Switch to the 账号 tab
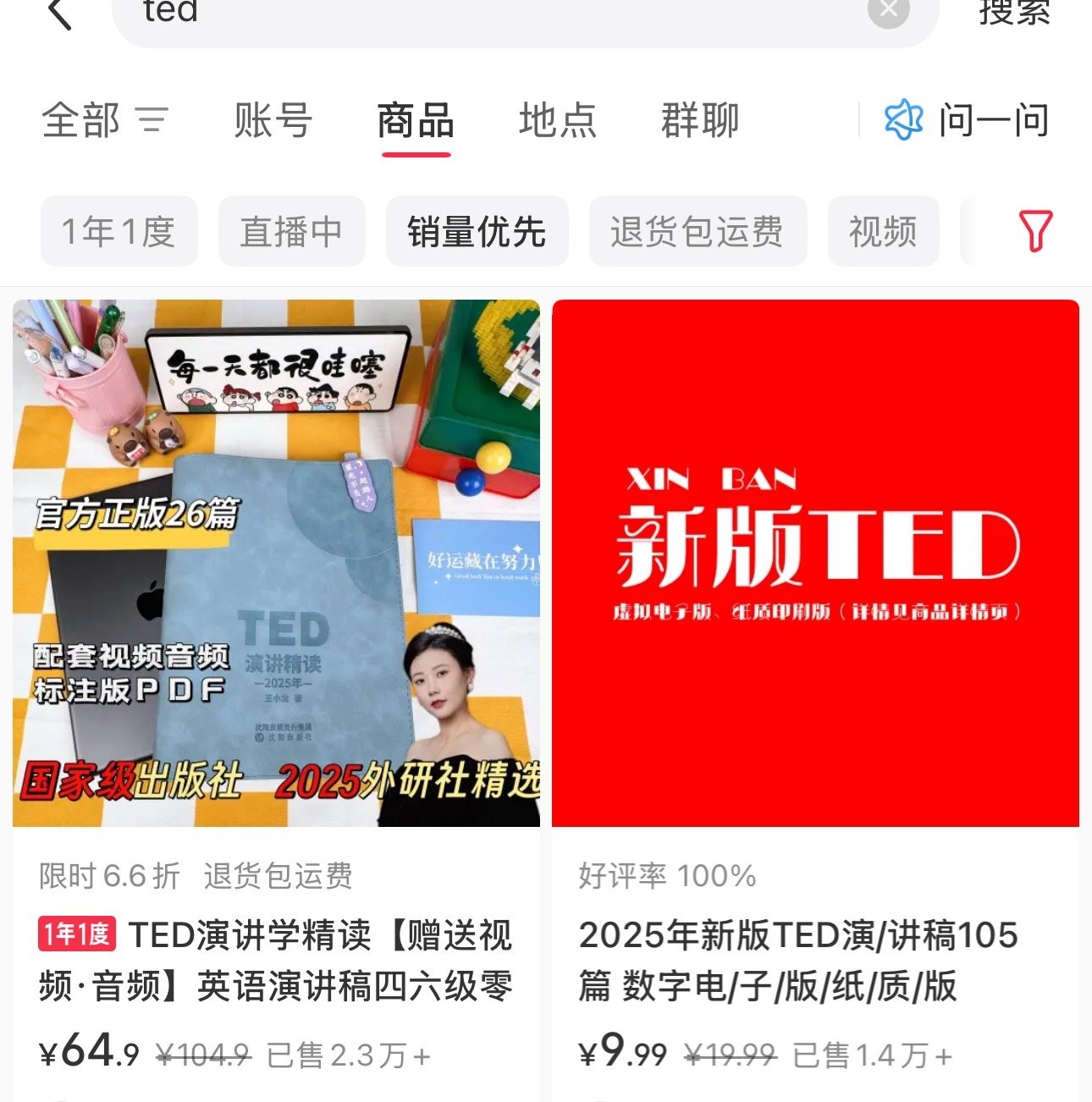The height and width of the screenshot is (1102, 1092). [x=273, y=120]
